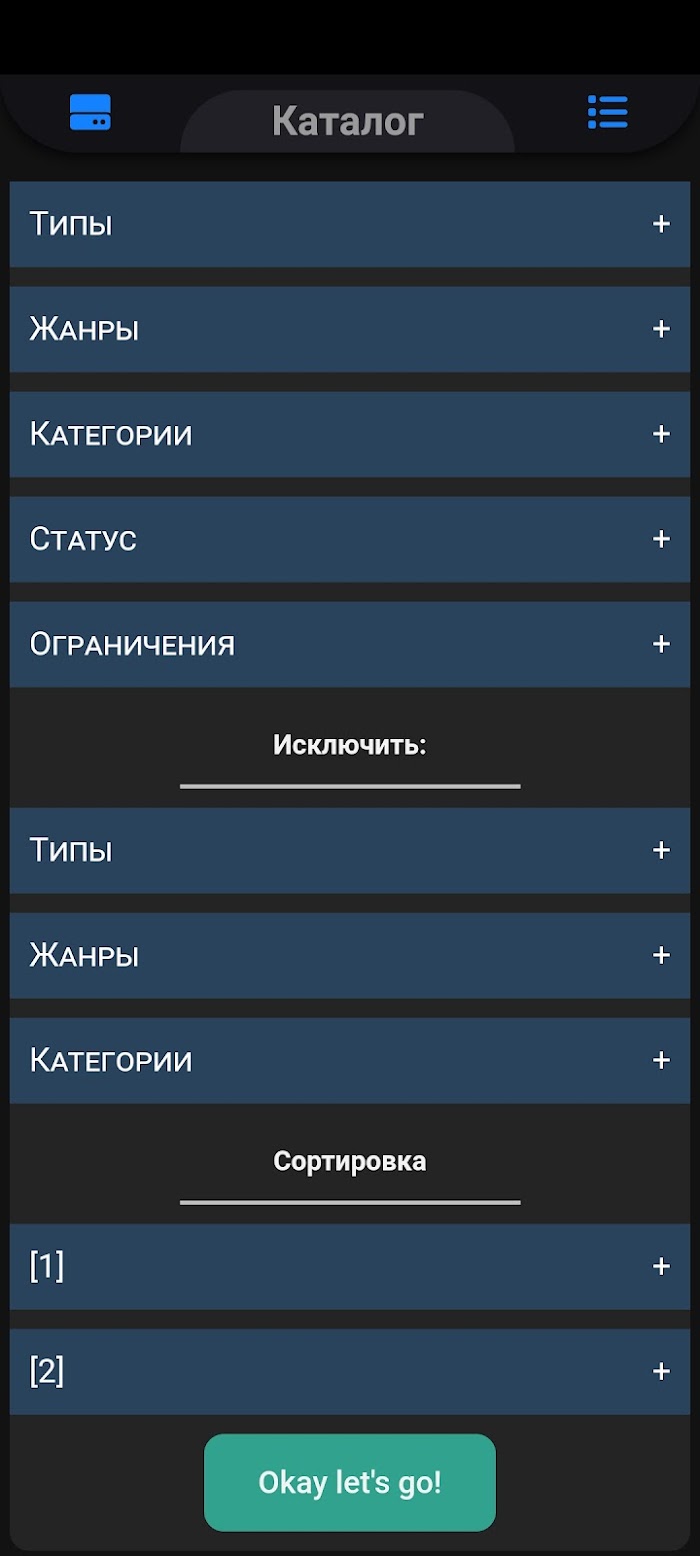Expand the first Категории filter section
The image size is (700, 1556).
350,434
